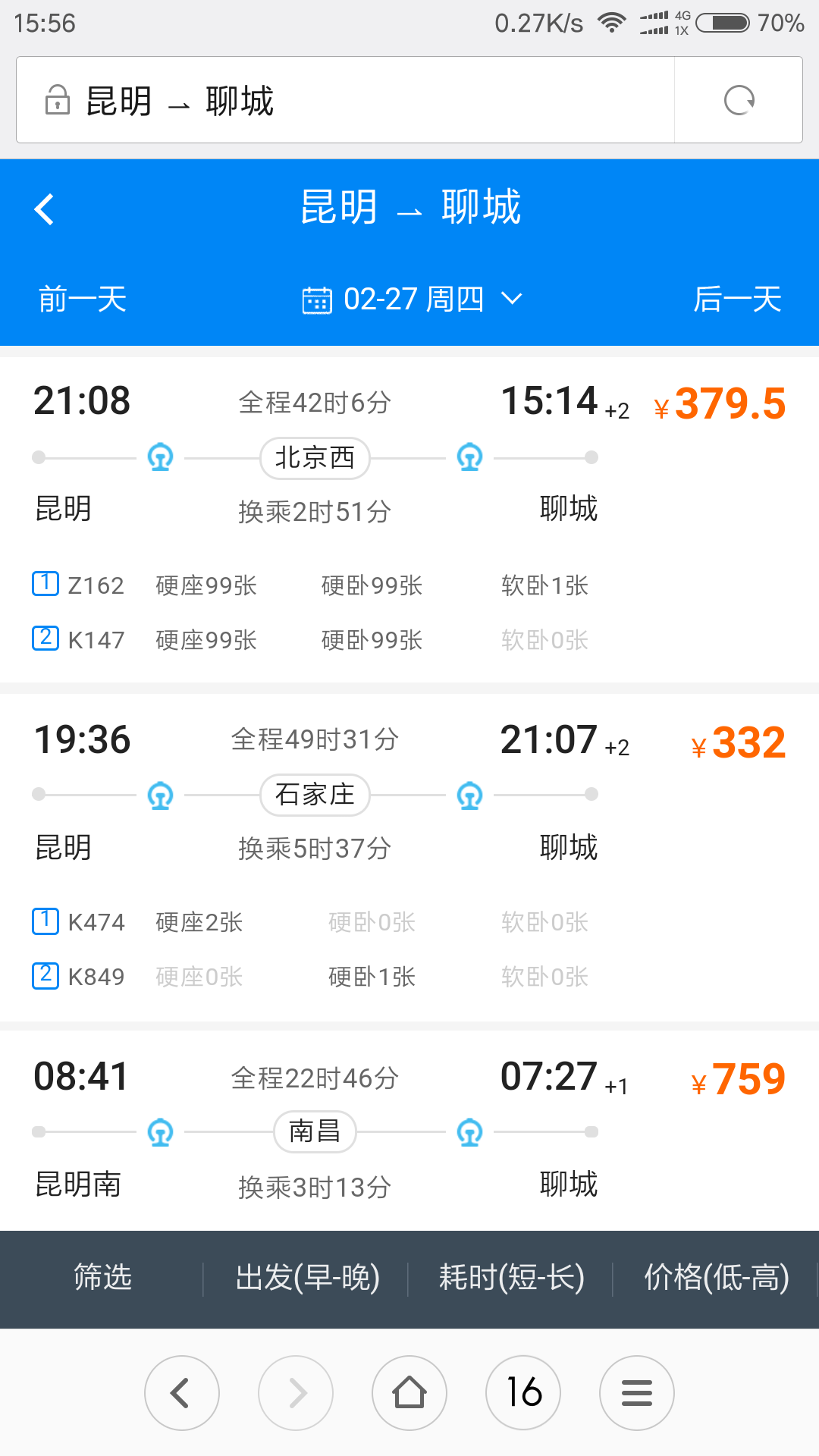
Task: Open the ¥332 route via 石家庄
Action: (409, 857)
